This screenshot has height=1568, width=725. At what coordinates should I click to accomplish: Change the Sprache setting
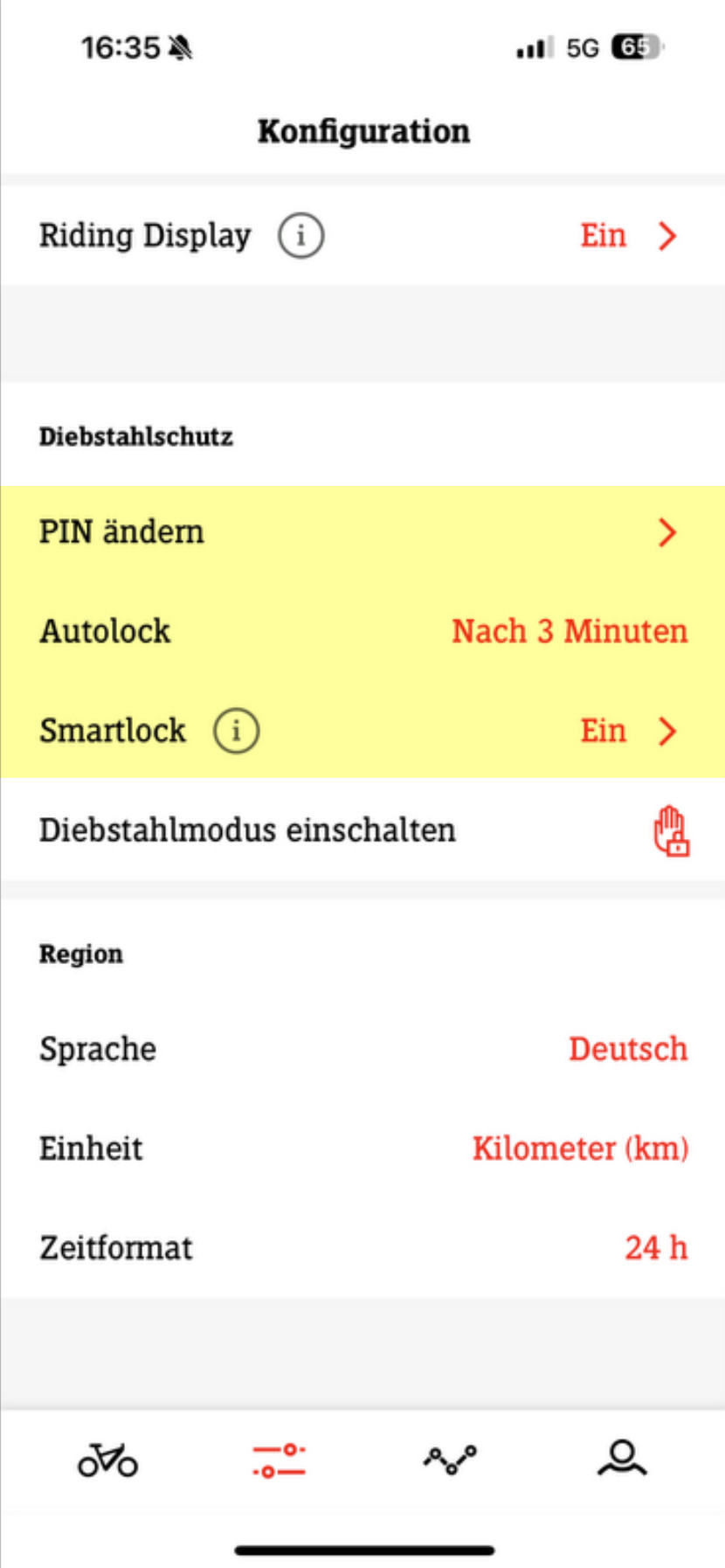click(x=627, y=1049)
